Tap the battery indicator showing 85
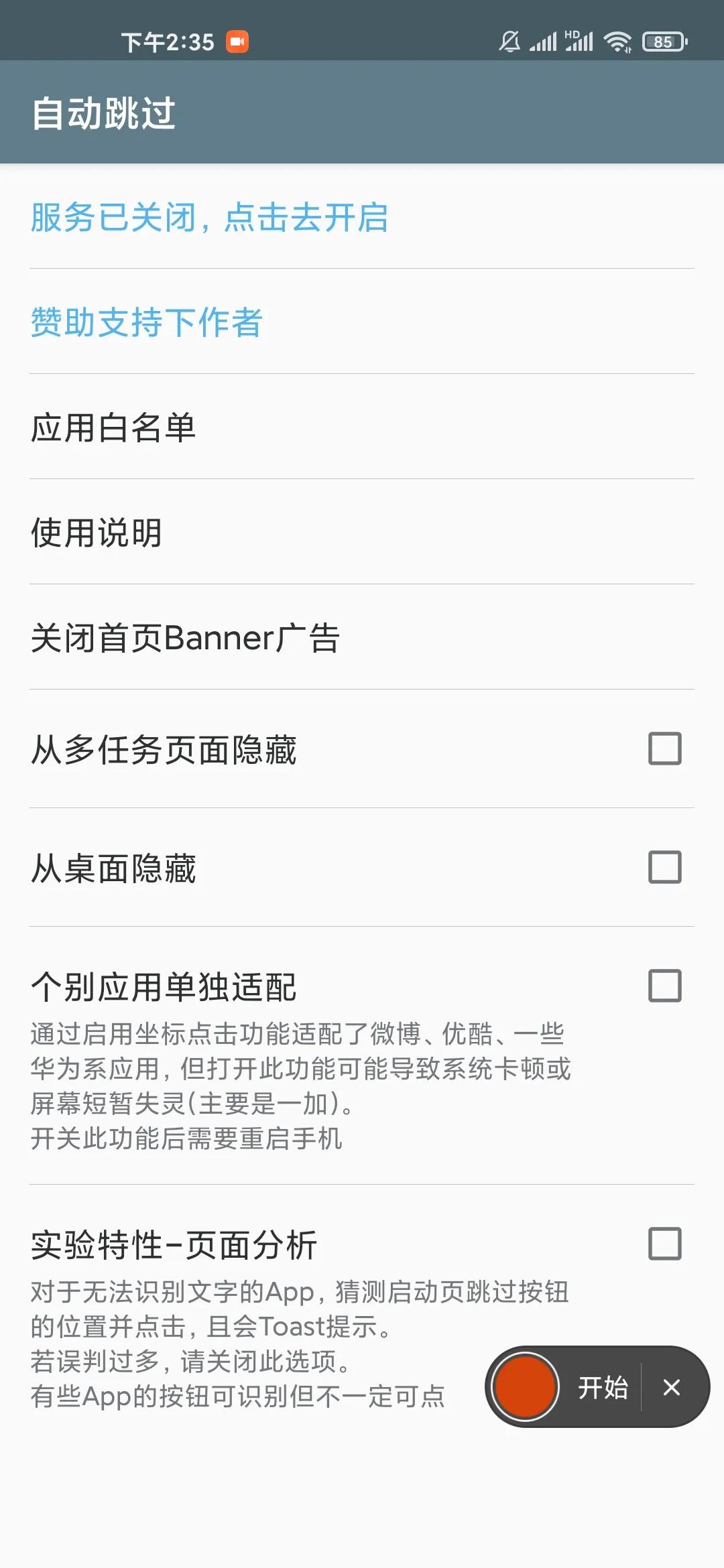Image resolution: width=724 pixels, height=1568 pixels. tap(664, 42)
